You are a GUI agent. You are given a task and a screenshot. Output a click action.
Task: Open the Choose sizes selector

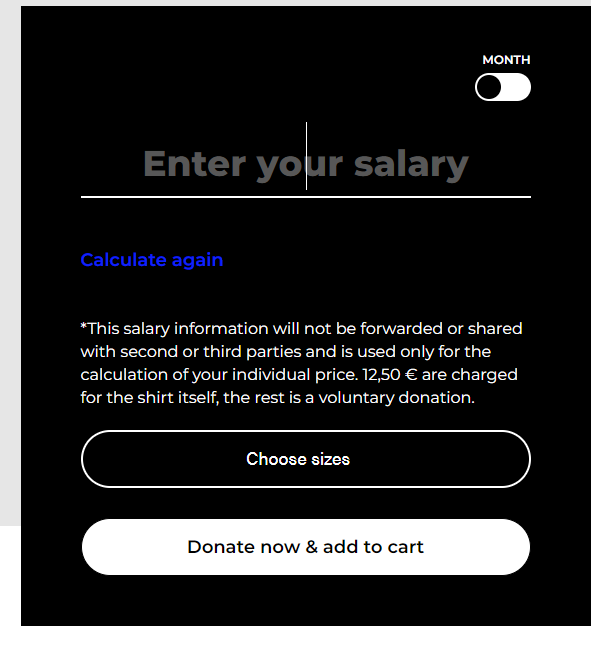point(305,459)
